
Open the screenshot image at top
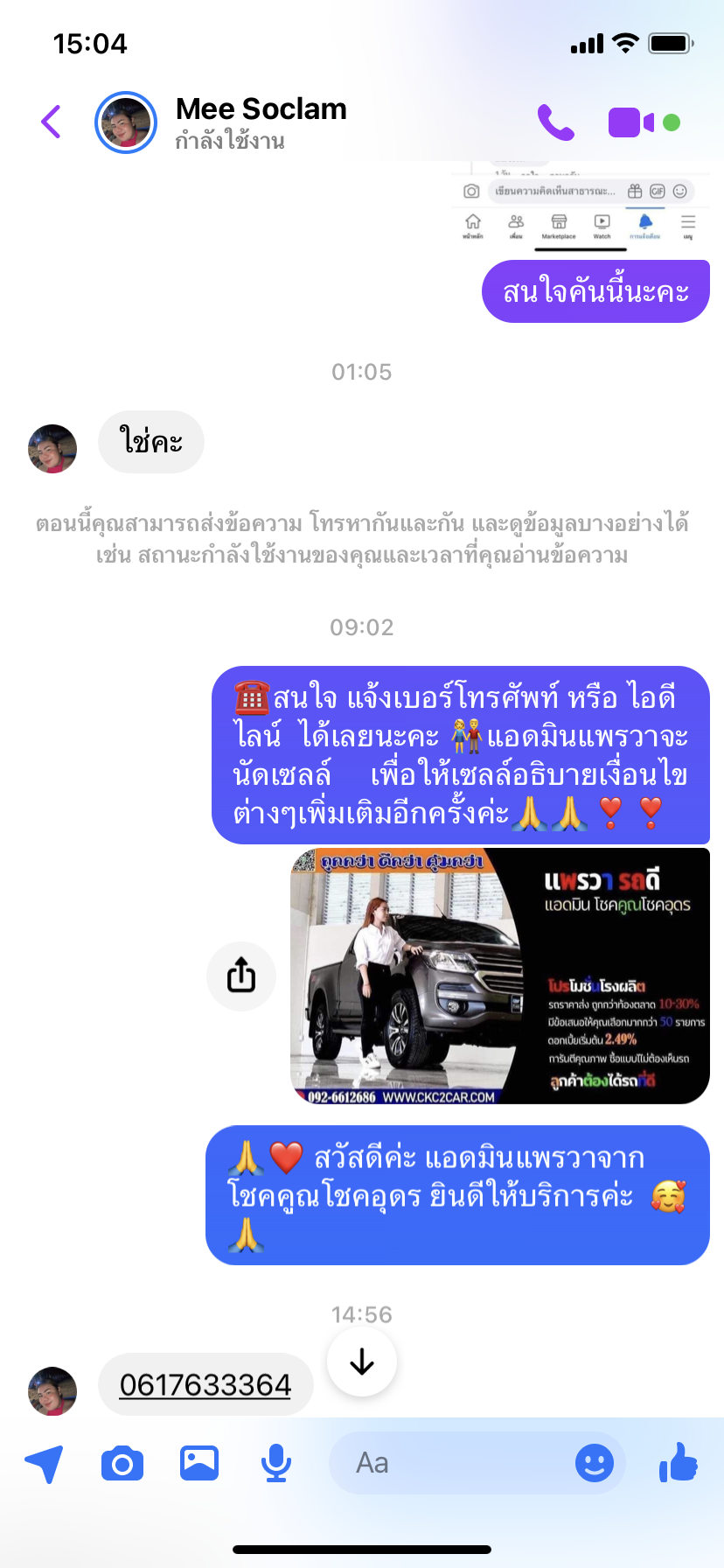pos(580,206)
